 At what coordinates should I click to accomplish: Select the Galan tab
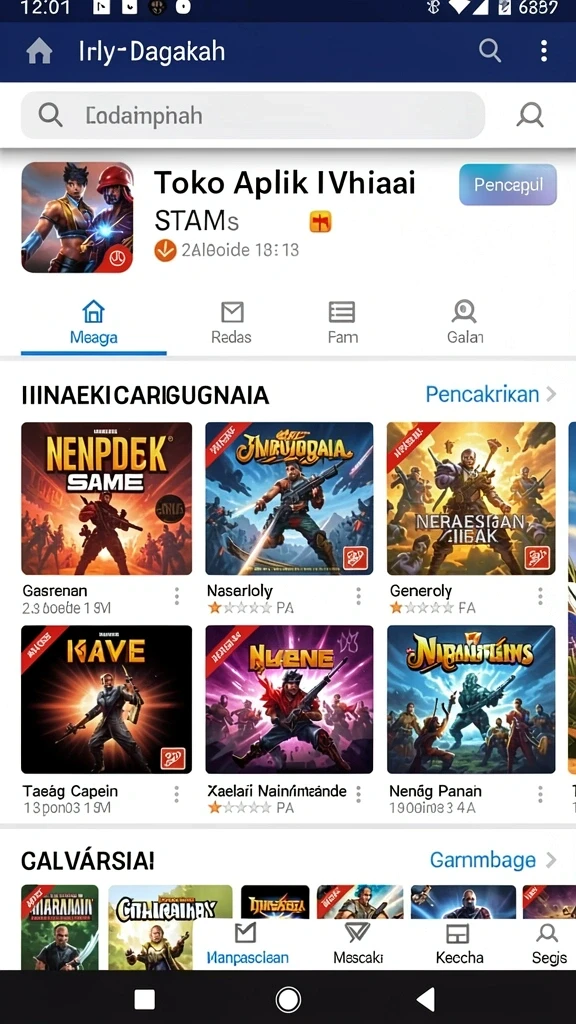click(x=465, y=323)
